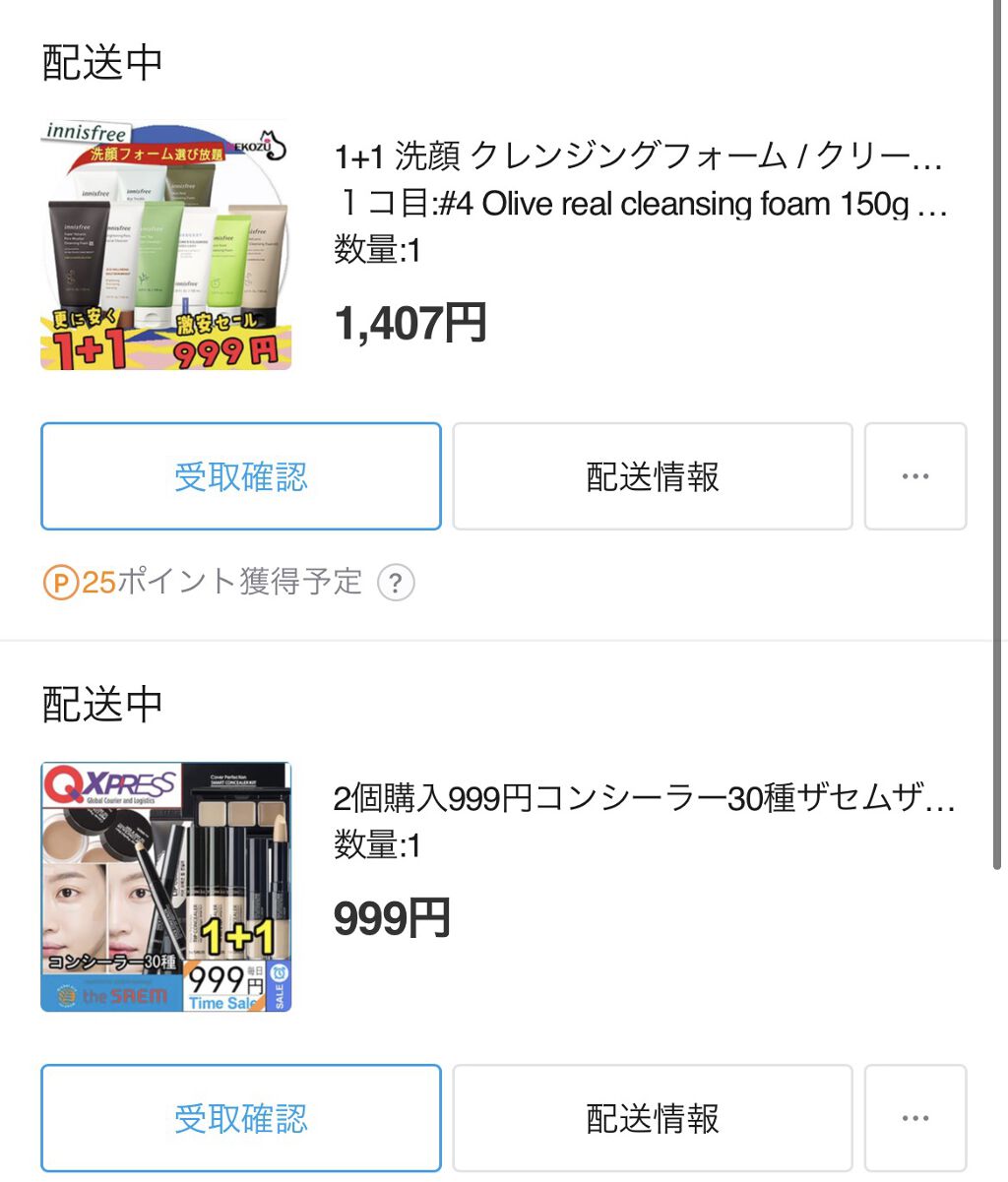Image resolution: width=1008 pixels, height=1182 pixels.
Task: Open the Saem concealer product image
Action: (165, 887)
